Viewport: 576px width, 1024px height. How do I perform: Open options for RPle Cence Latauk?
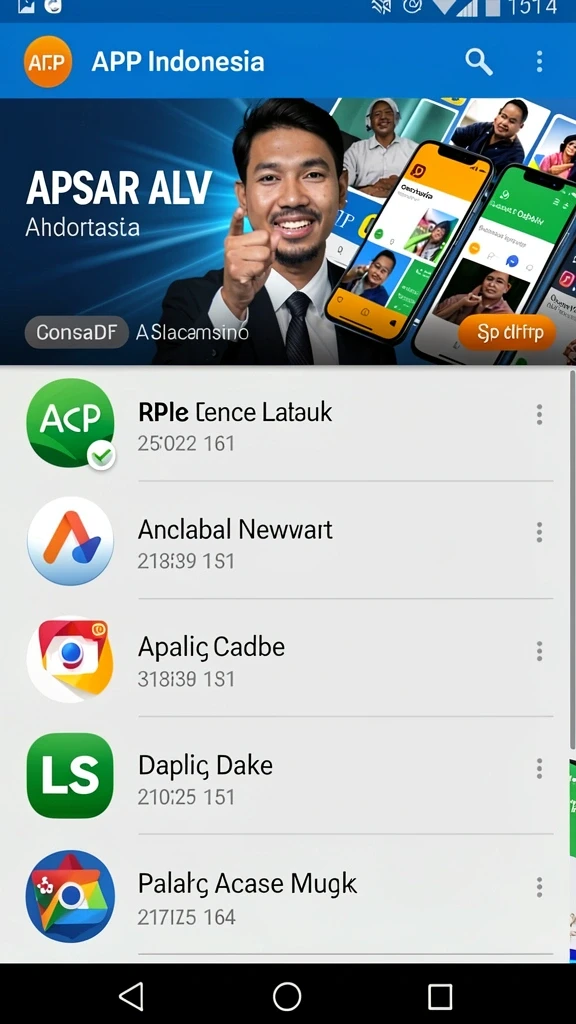click(x=539, y=414)
